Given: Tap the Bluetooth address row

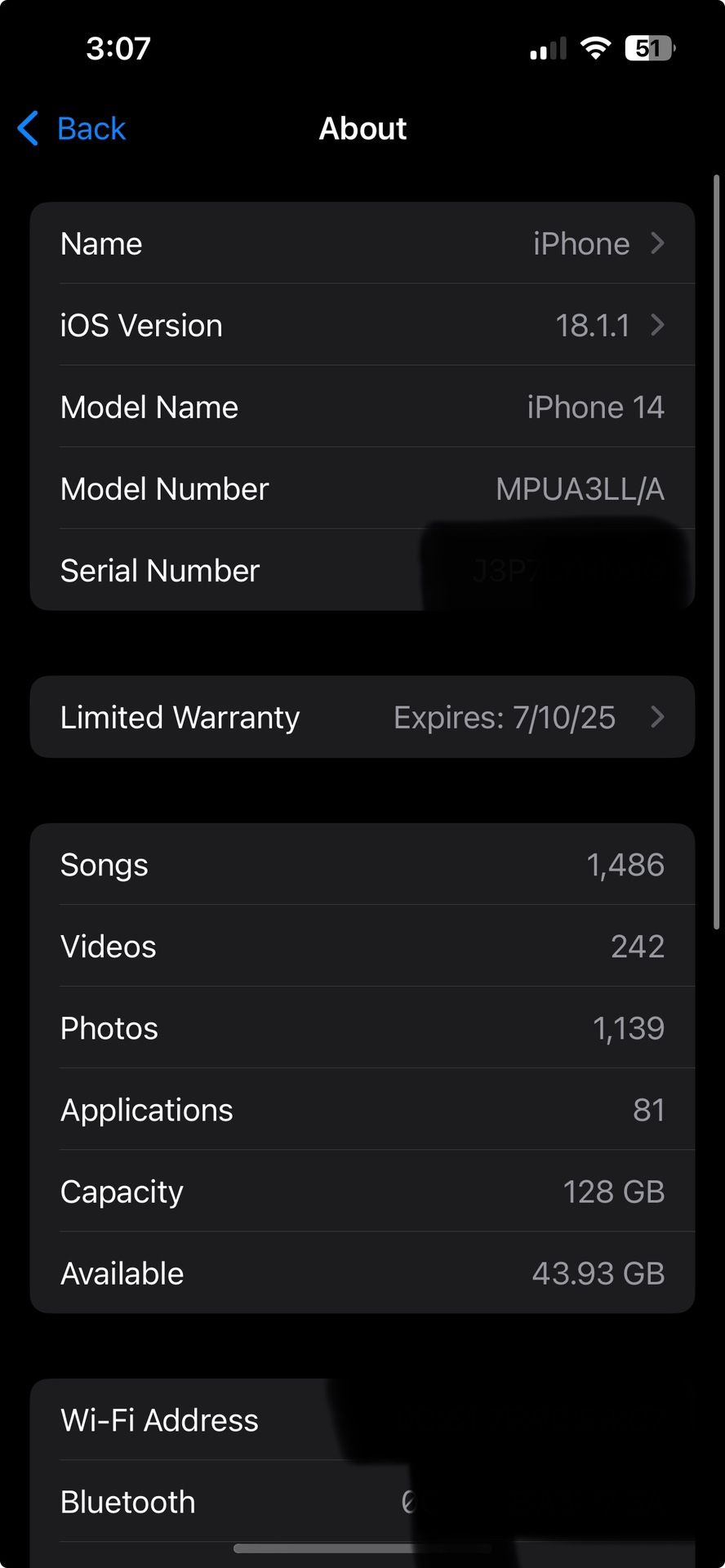Looking at the screenshot, I should 362,1501.
